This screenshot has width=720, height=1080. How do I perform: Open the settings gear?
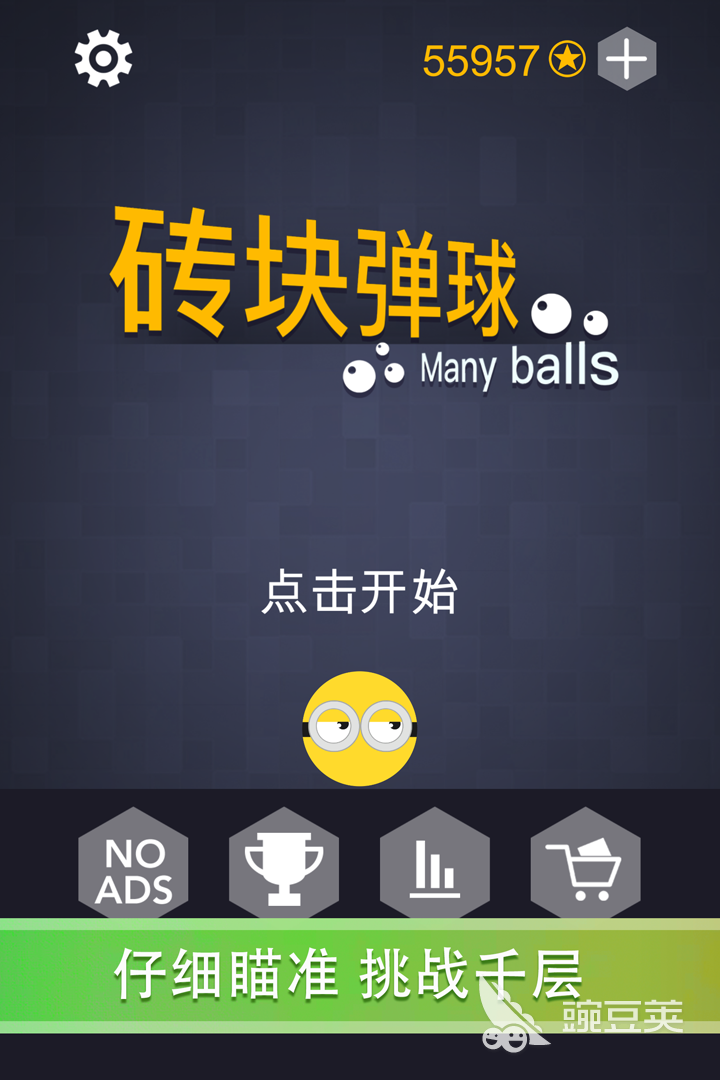(x=104, y=58)
